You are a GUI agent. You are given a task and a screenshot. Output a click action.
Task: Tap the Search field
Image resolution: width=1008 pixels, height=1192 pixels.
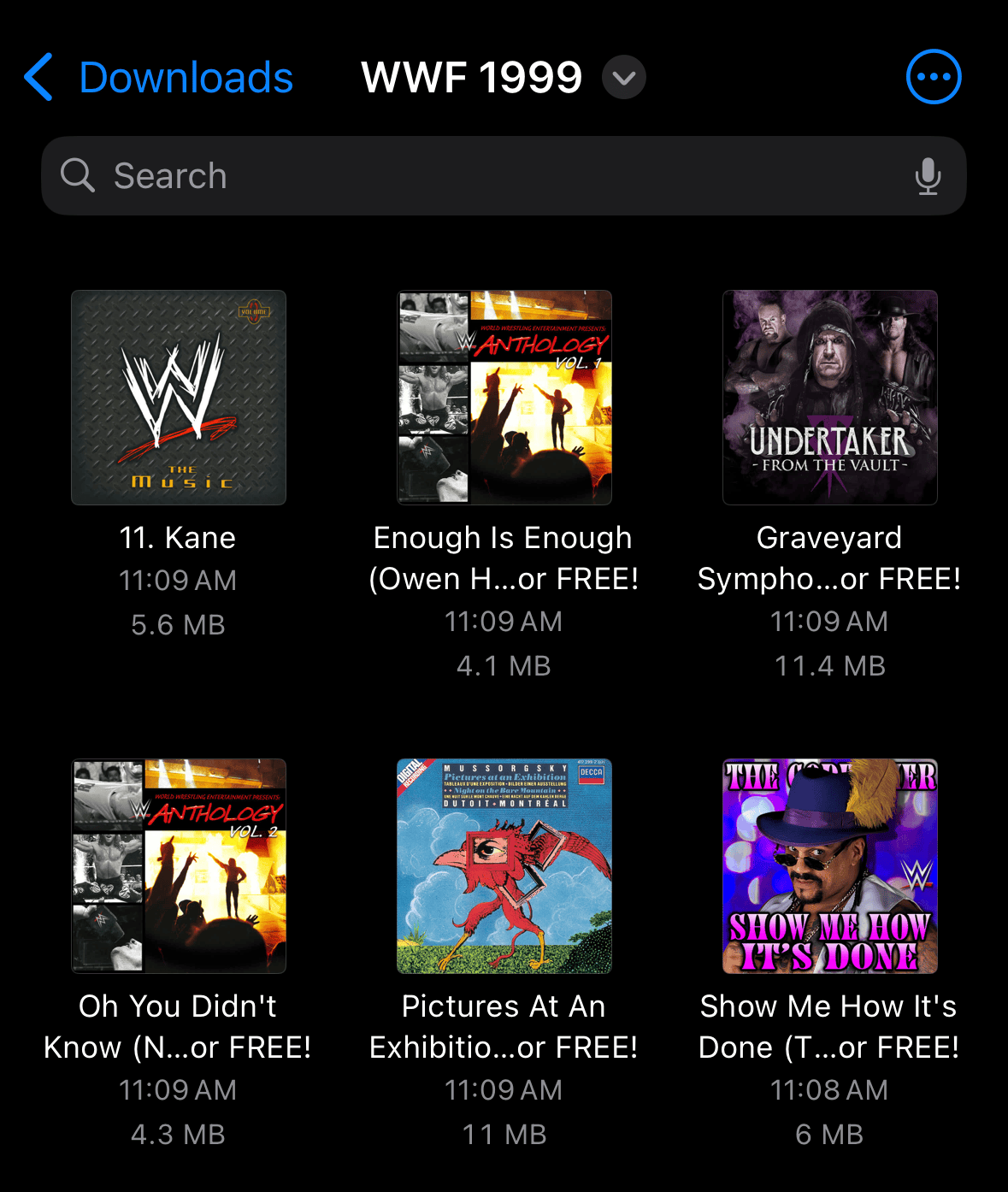479,176
